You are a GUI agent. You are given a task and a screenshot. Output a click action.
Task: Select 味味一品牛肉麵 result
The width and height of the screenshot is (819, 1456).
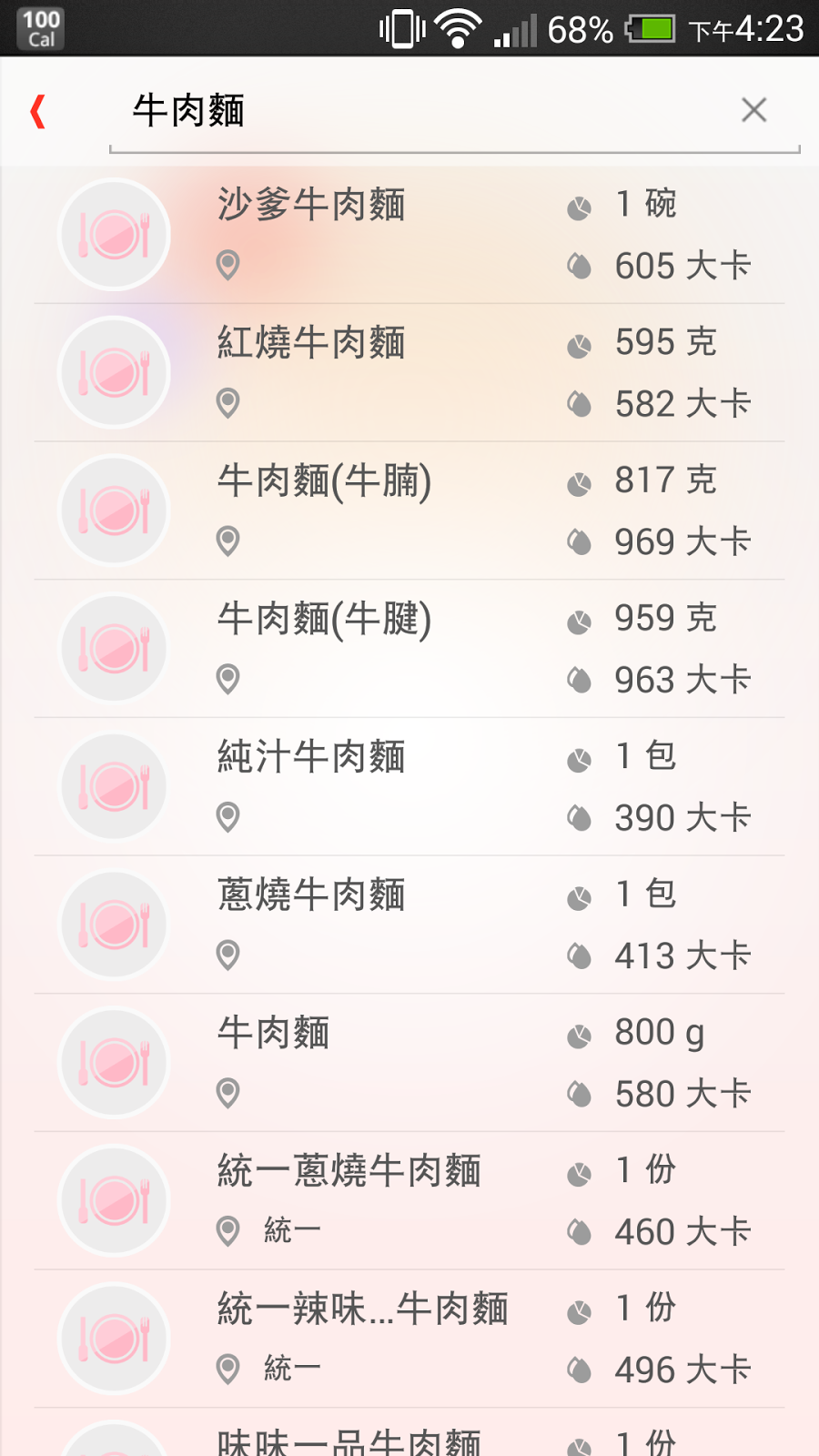coord(409,1433)
